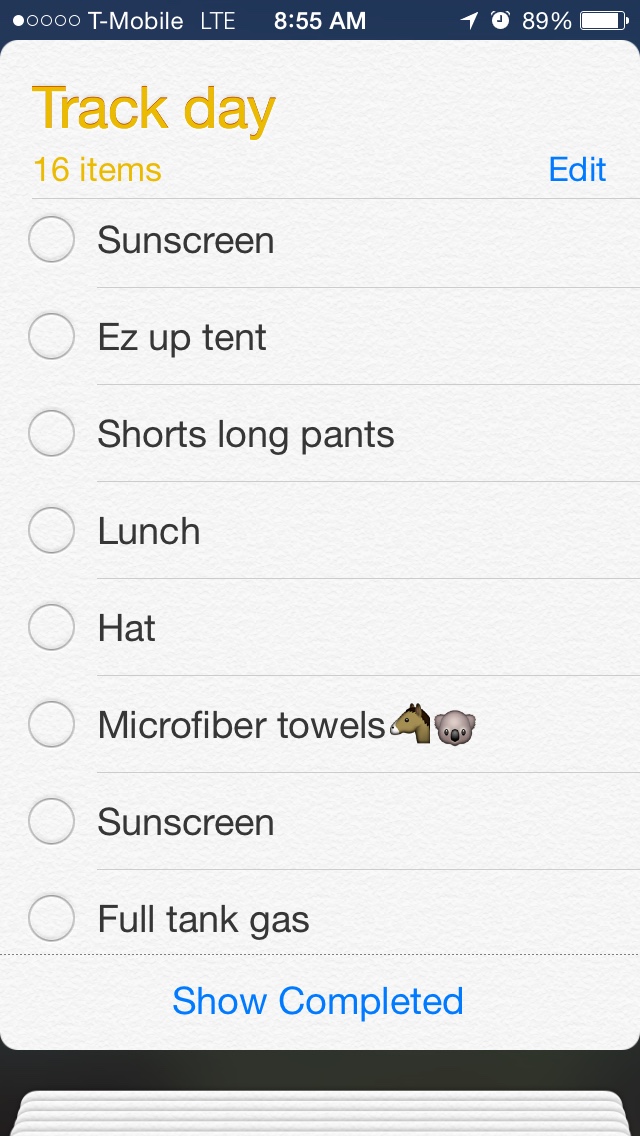Viewport: 640px width, 1136px height.
Task: Check off the Ez up tent reminder
Action: pyautogui.click(x=51, y=336)
